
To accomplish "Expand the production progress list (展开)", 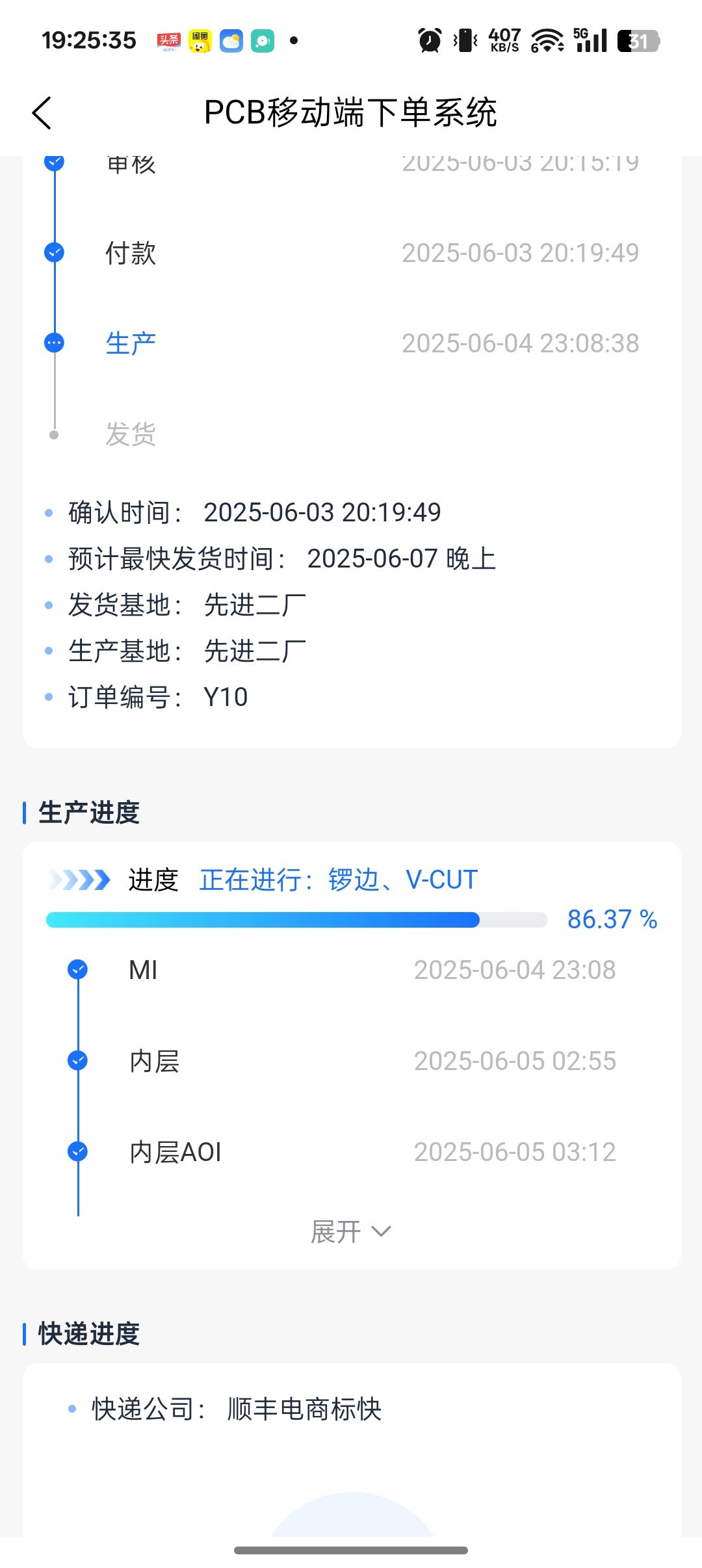I will click(350, 1231).
